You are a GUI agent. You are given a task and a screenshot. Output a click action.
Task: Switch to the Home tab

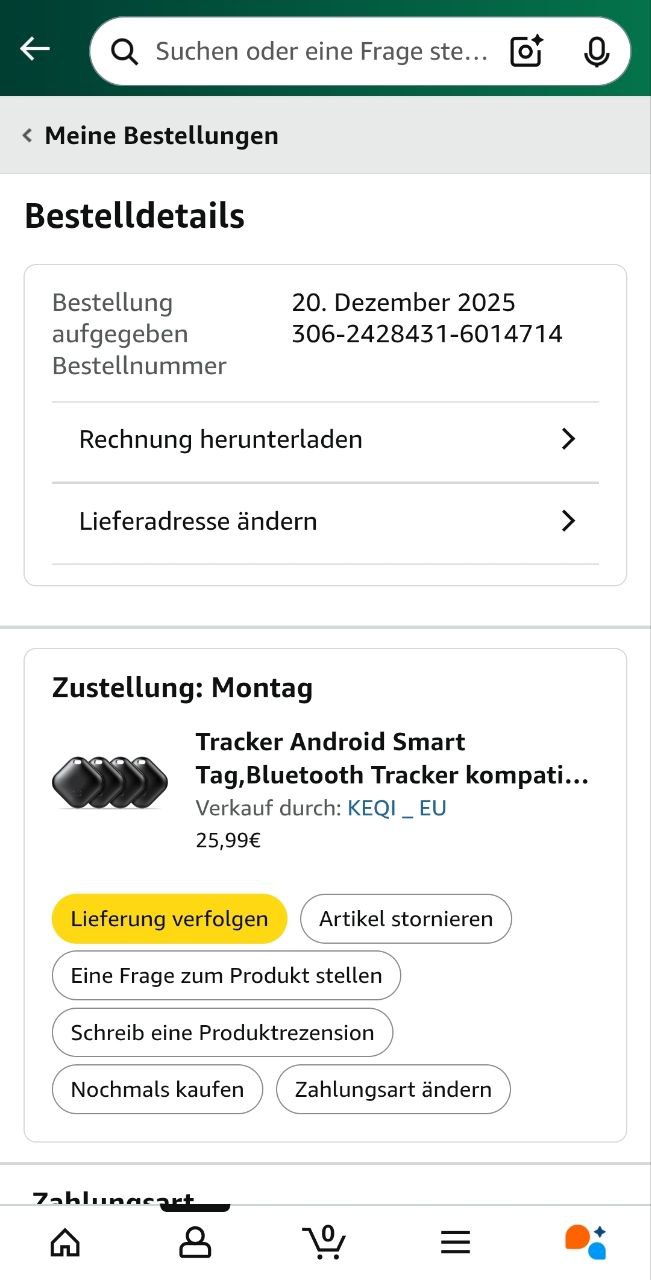pos(65,1242)
